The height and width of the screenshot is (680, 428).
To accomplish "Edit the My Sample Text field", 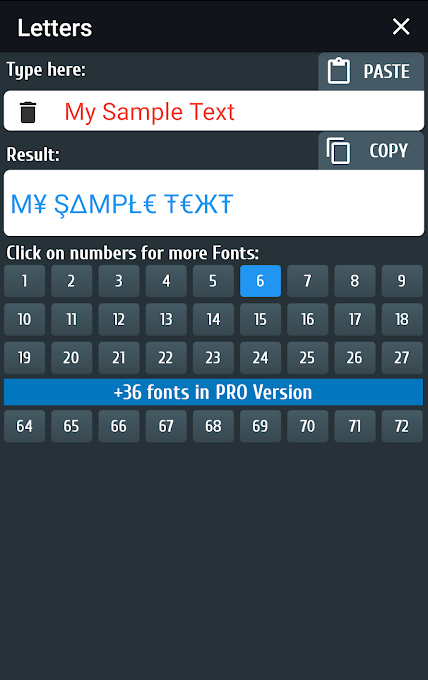I will (x=214, y=111).
